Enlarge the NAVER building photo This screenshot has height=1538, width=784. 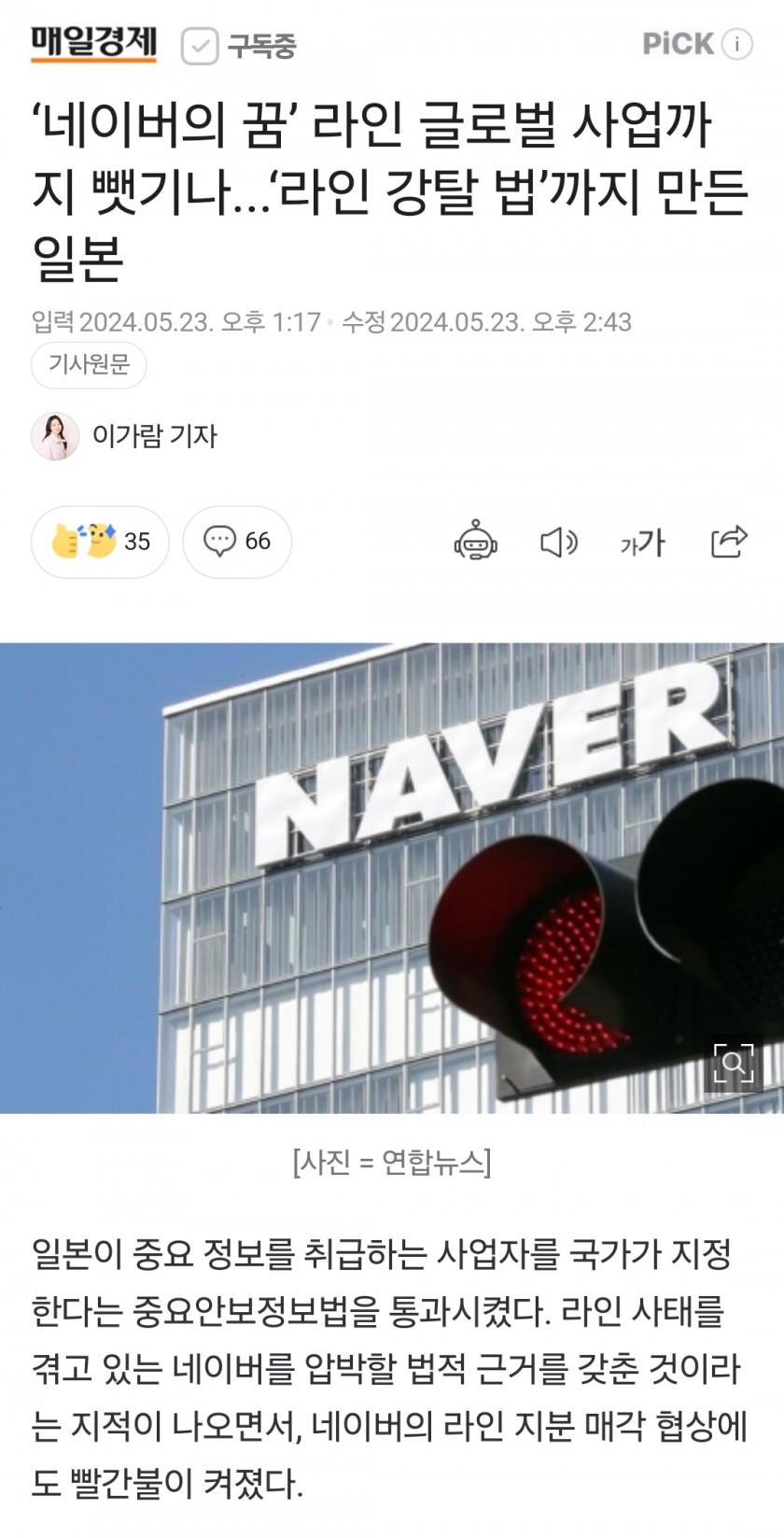point(734,1063)
